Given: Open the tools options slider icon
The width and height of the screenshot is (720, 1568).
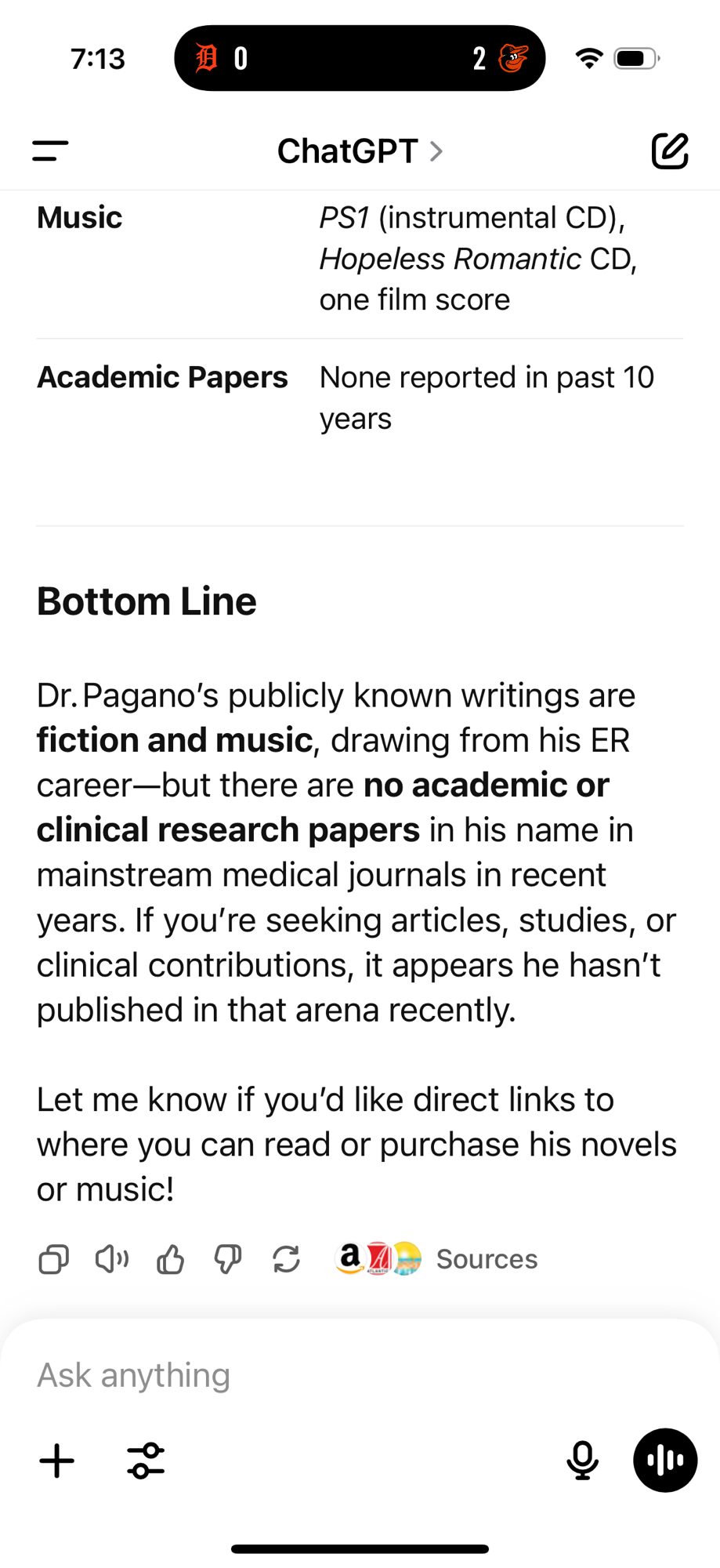Looking at the screenshot, I should pyautogui.click(x=146, y=1461).
